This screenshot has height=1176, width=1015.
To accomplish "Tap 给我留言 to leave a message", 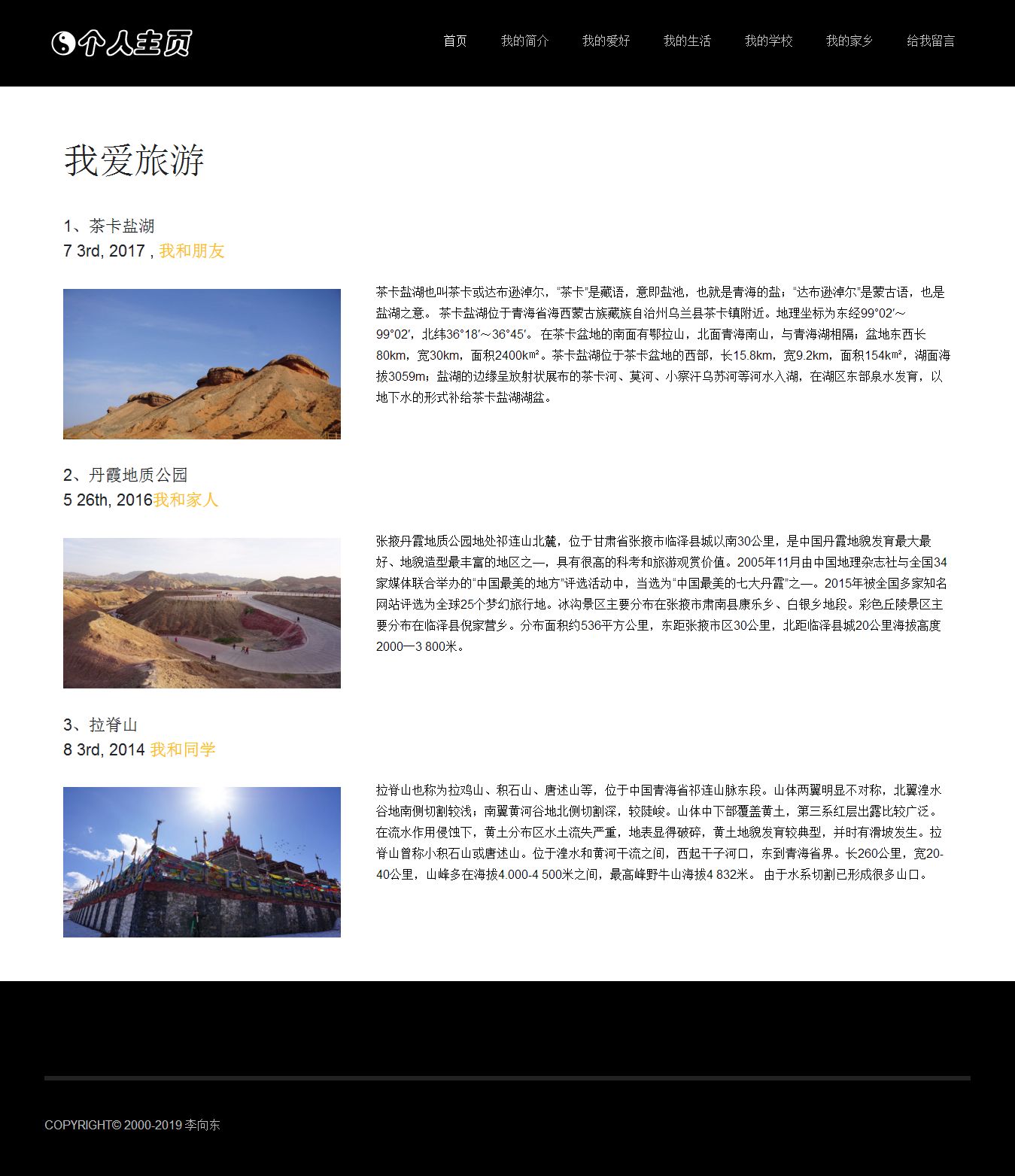I will (930, 41).
